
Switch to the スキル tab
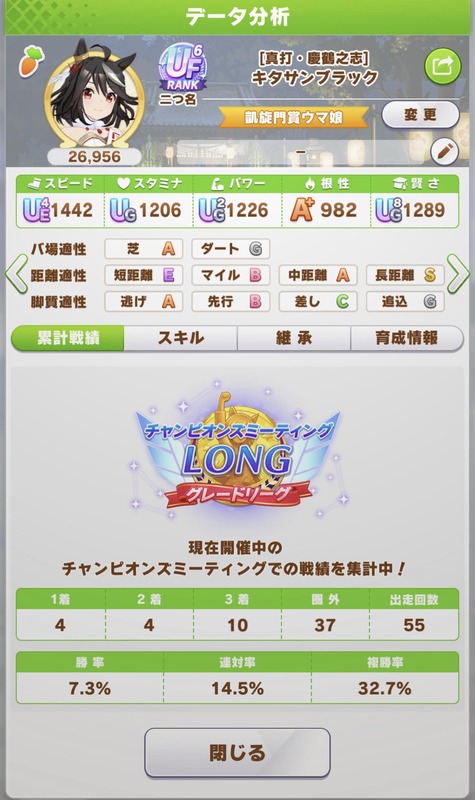pos(181,338)
